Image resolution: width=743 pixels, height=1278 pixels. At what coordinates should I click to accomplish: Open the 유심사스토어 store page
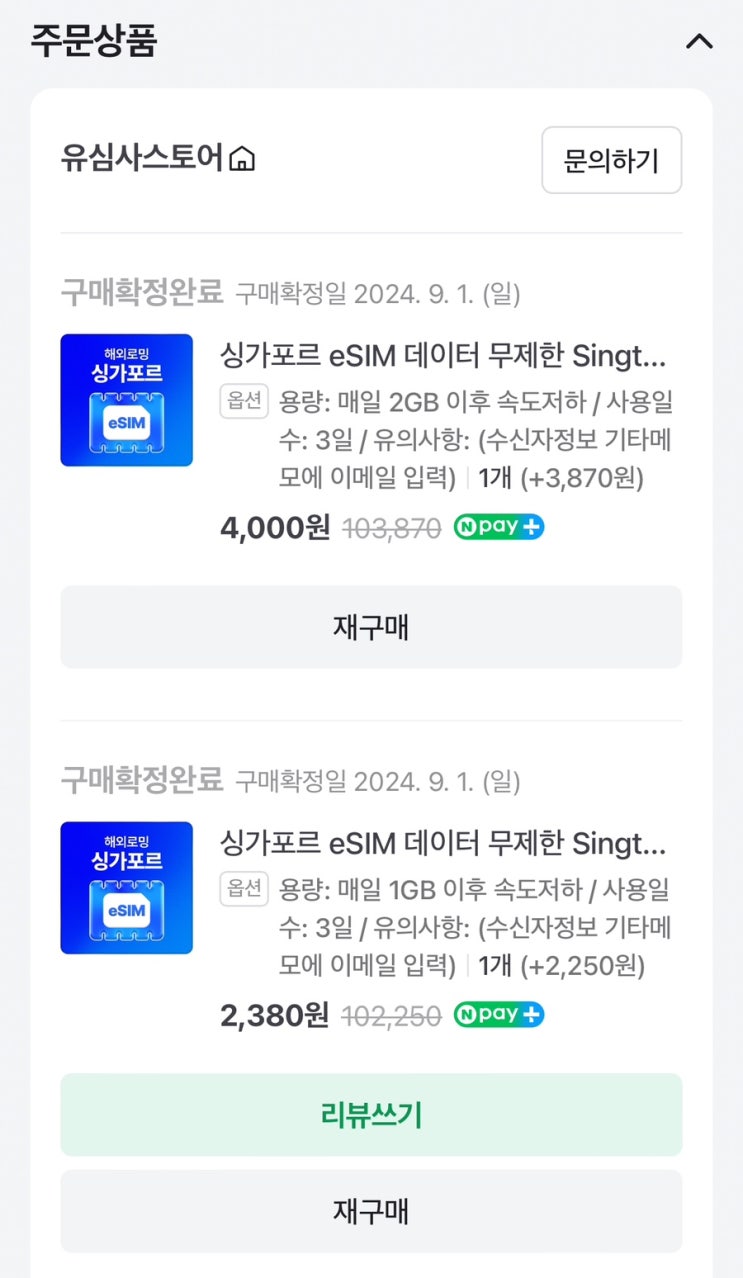tap(158, 159)
